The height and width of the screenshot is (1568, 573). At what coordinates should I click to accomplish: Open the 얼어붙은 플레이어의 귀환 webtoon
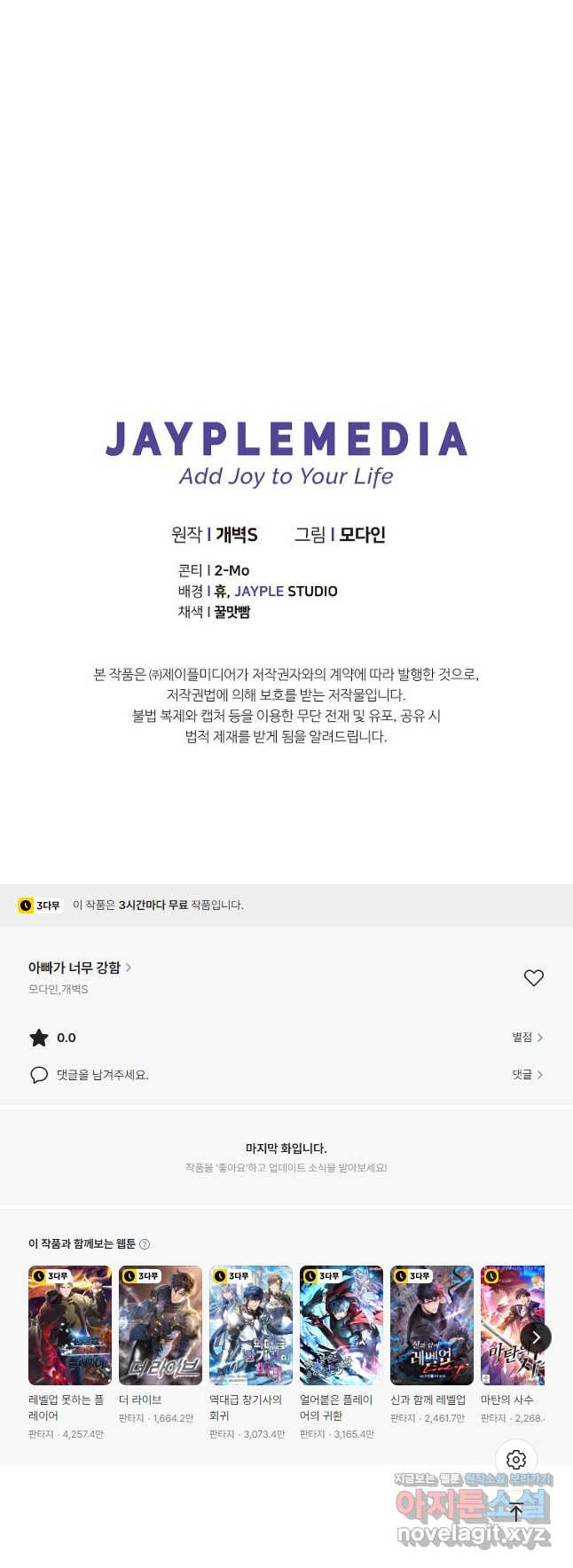click(341, 1325)
